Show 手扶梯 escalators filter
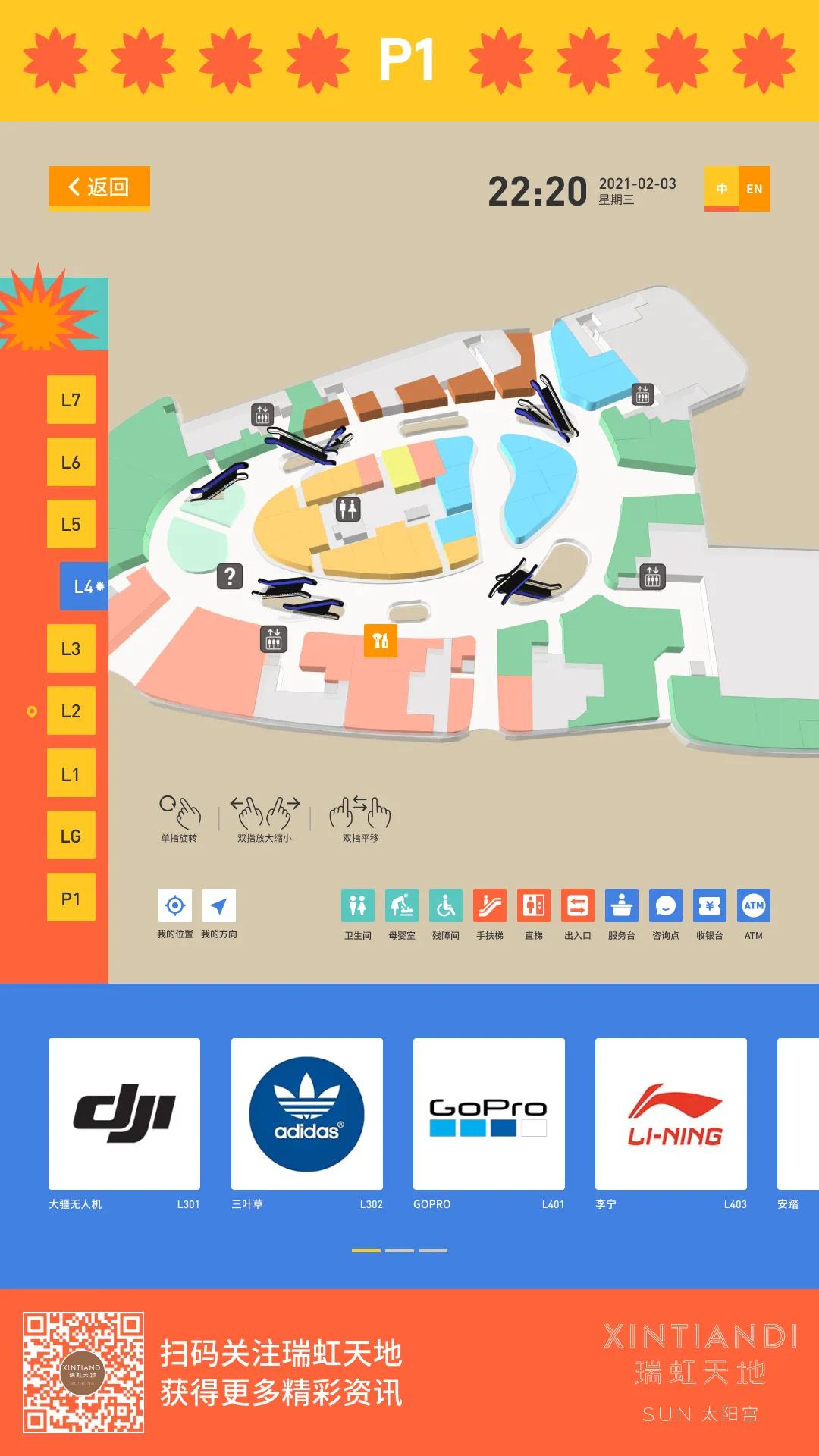 [490, 905]
